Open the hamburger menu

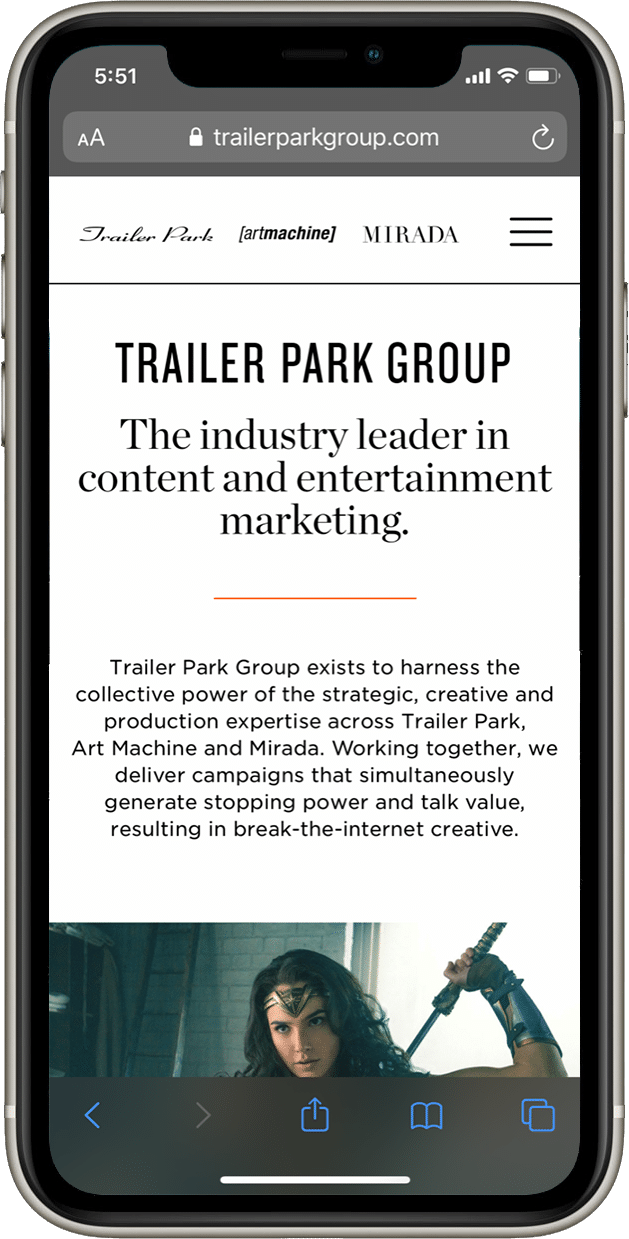point(530,231)
